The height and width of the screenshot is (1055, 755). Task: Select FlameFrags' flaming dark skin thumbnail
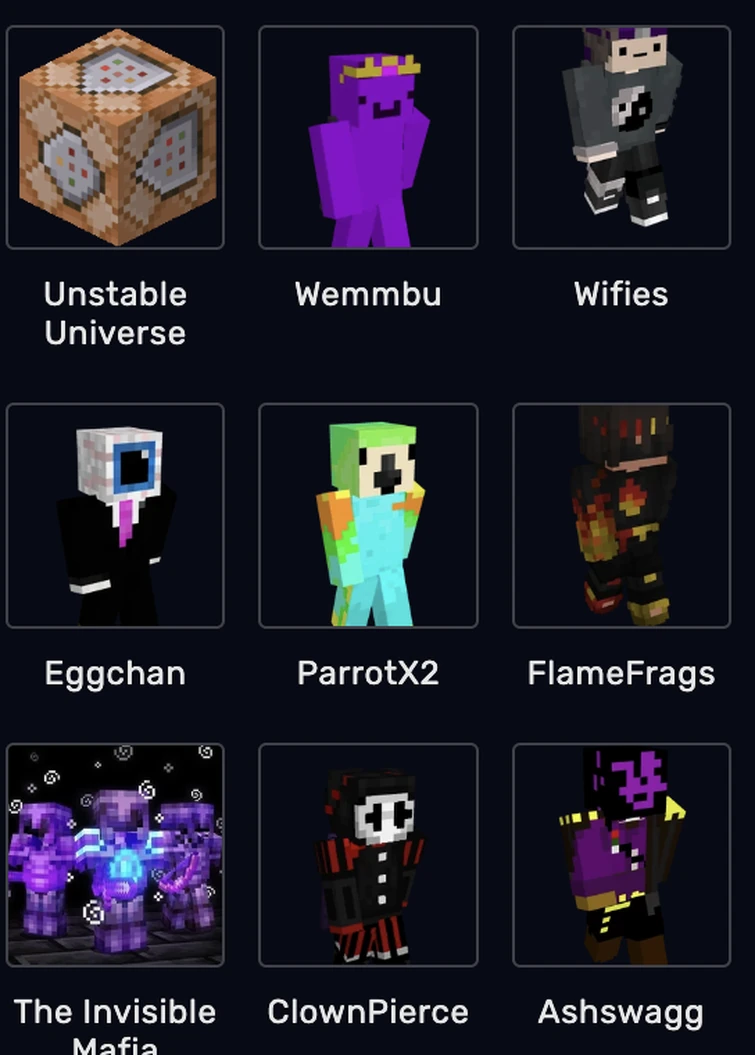coord(621,515)
